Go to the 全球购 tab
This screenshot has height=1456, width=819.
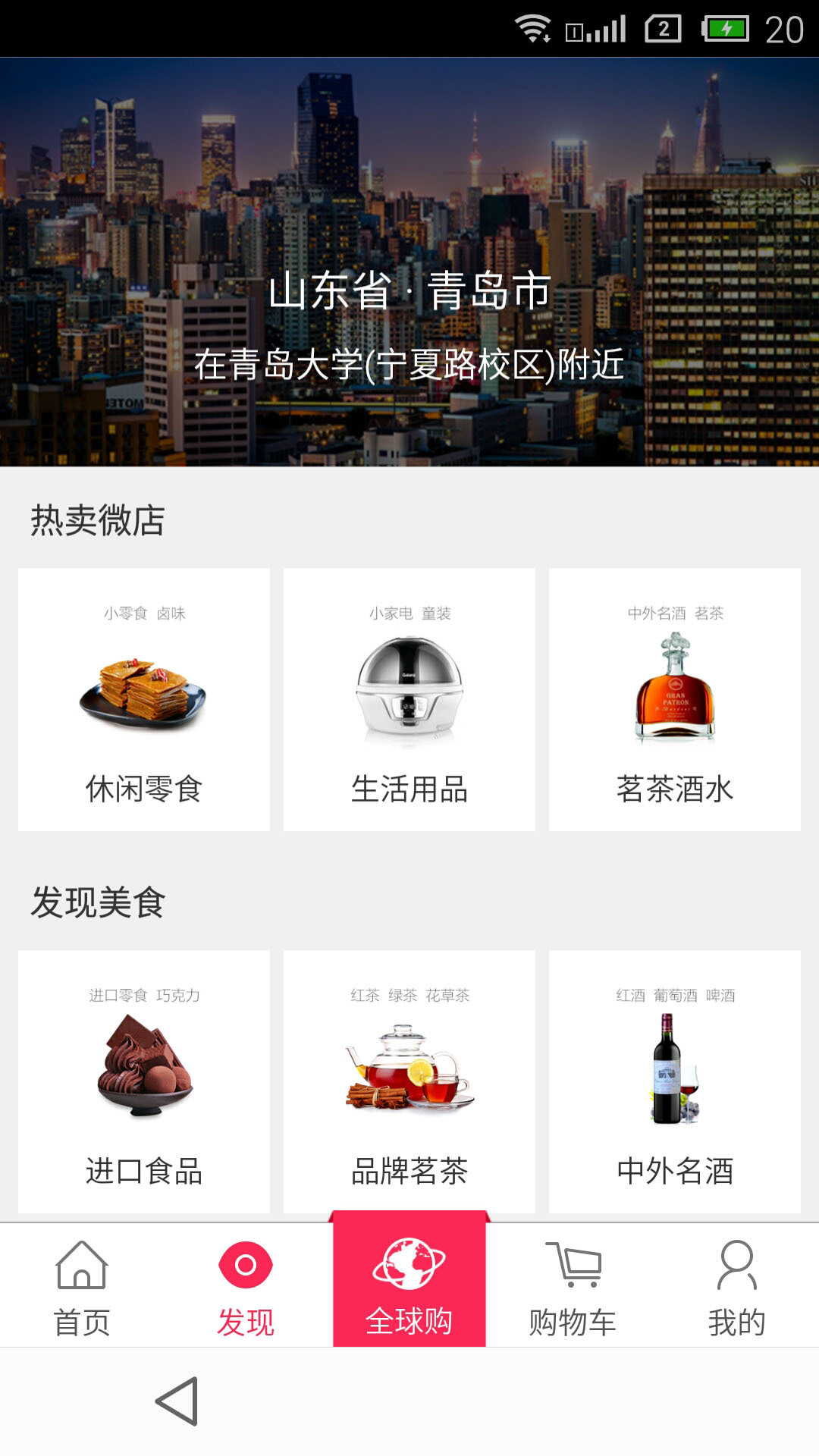409,1283
